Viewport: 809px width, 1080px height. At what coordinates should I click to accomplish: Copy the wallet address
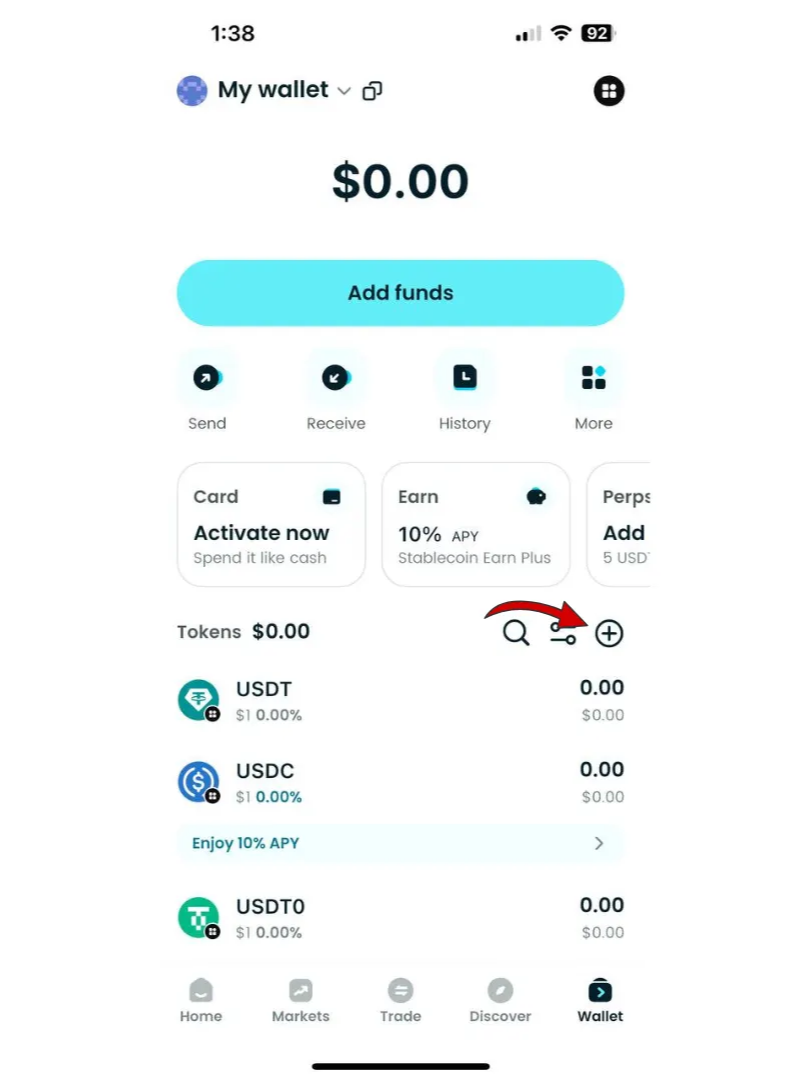[372, 91]
